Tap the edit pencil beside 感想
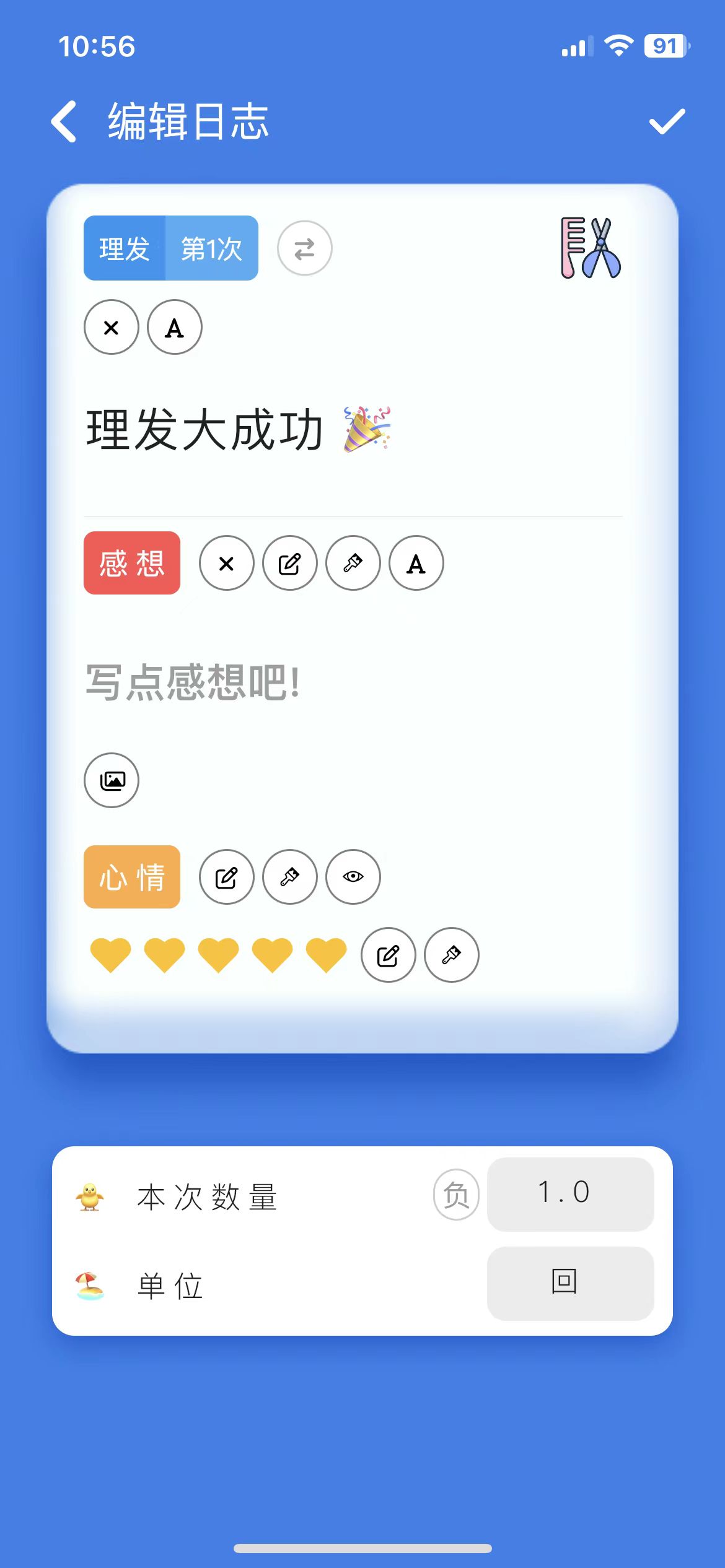This screenshot has height=1568, width=725. tap(290, 564)
